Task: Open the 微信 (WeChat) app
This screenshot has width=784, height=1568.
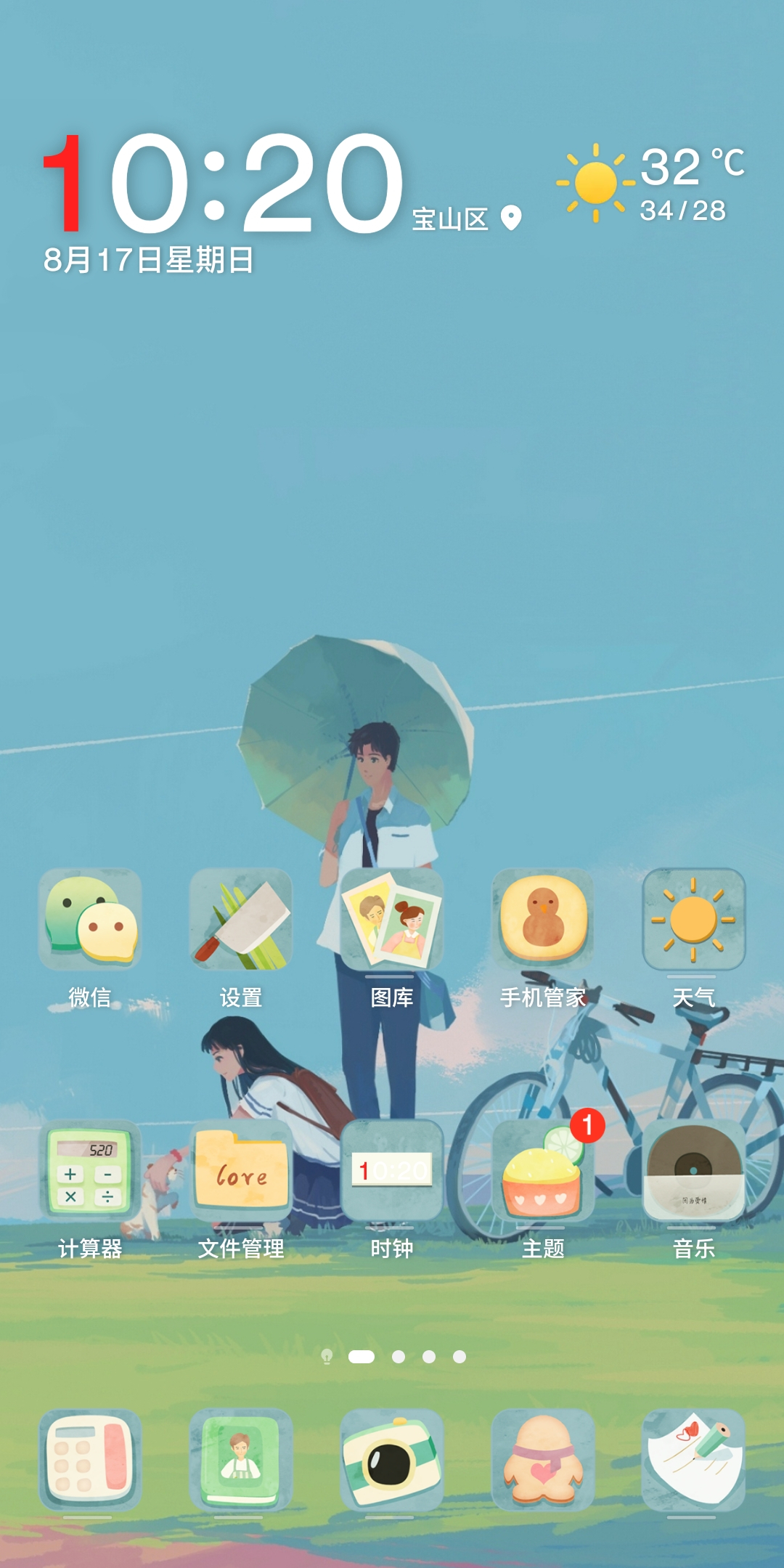Action: click(x=90, y=920)
